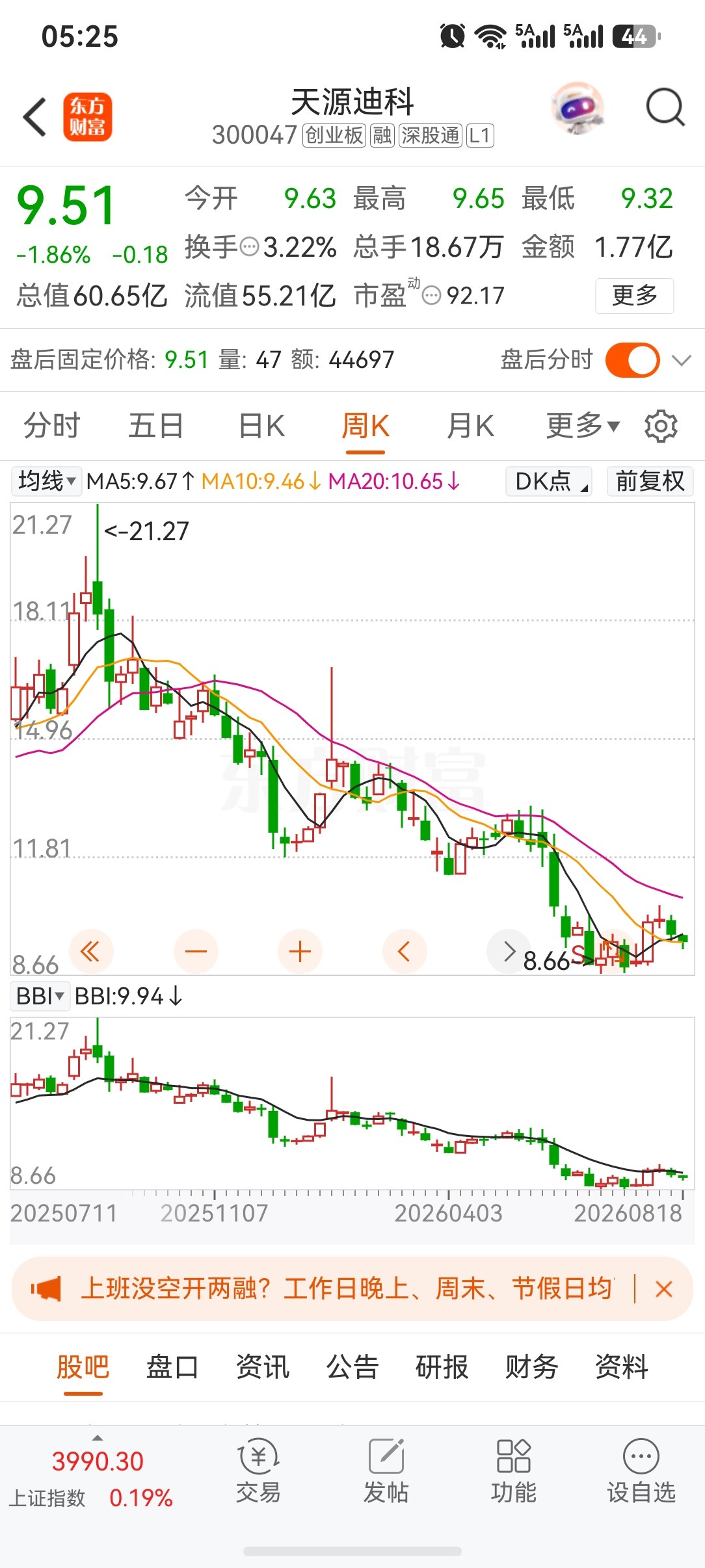
Task: Switch to the 分时 chart tab
Action: click(x=51, y=426)
